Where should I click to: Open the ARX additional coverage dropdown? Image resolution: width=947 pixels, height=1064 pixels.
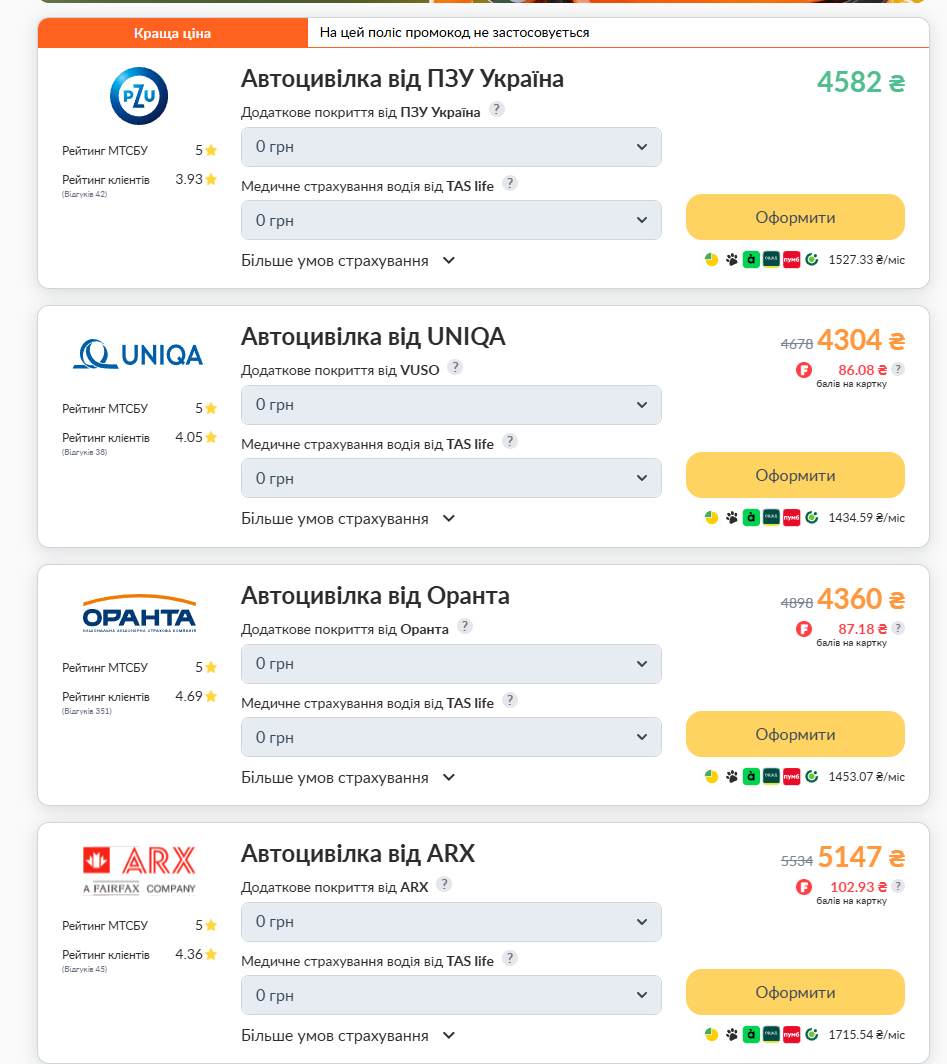[x=451, y=922]
